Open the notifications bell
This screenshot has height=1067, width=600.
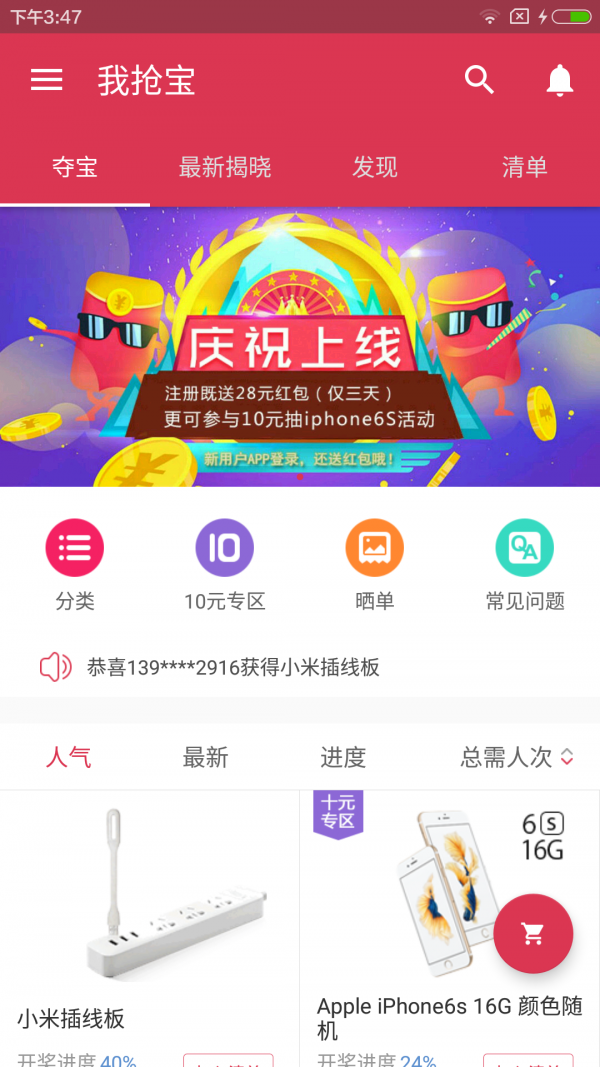click(x=560, y=80)
